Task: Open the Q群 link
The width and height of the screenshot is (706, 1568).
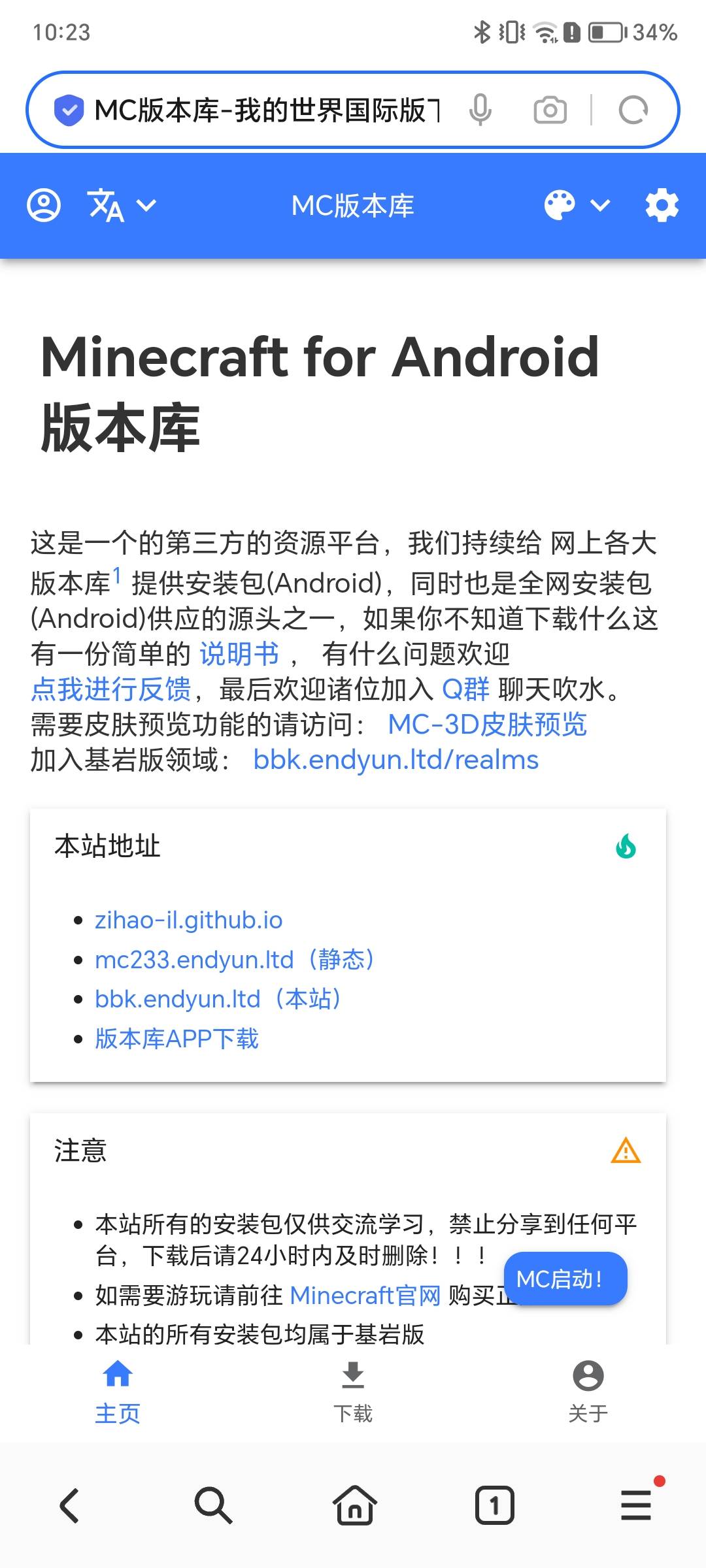Action: tap(465, 689)
